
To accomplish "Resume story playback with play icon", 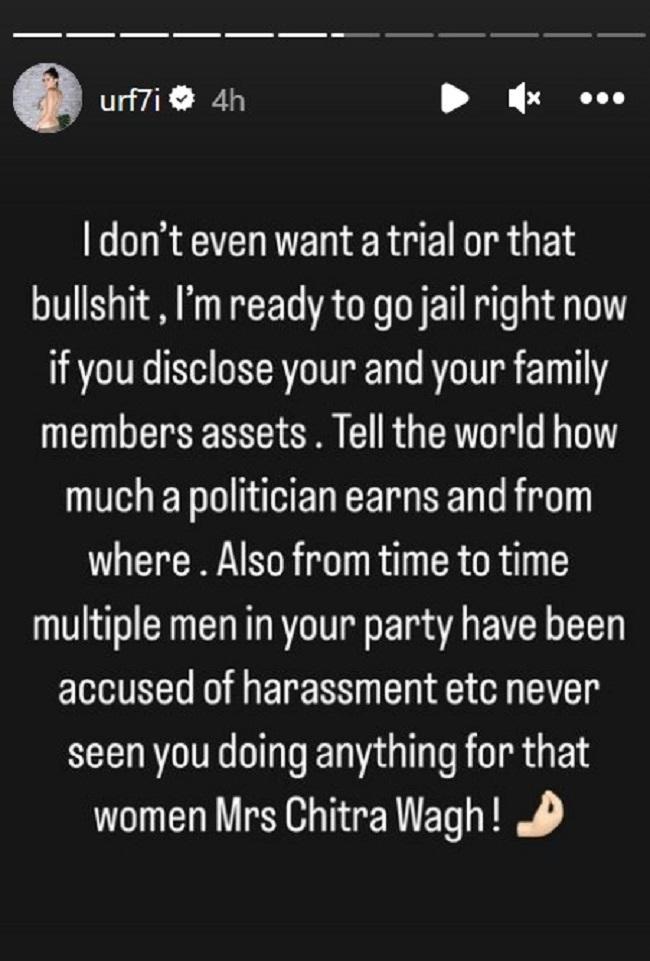I will [x=456, y=98].
